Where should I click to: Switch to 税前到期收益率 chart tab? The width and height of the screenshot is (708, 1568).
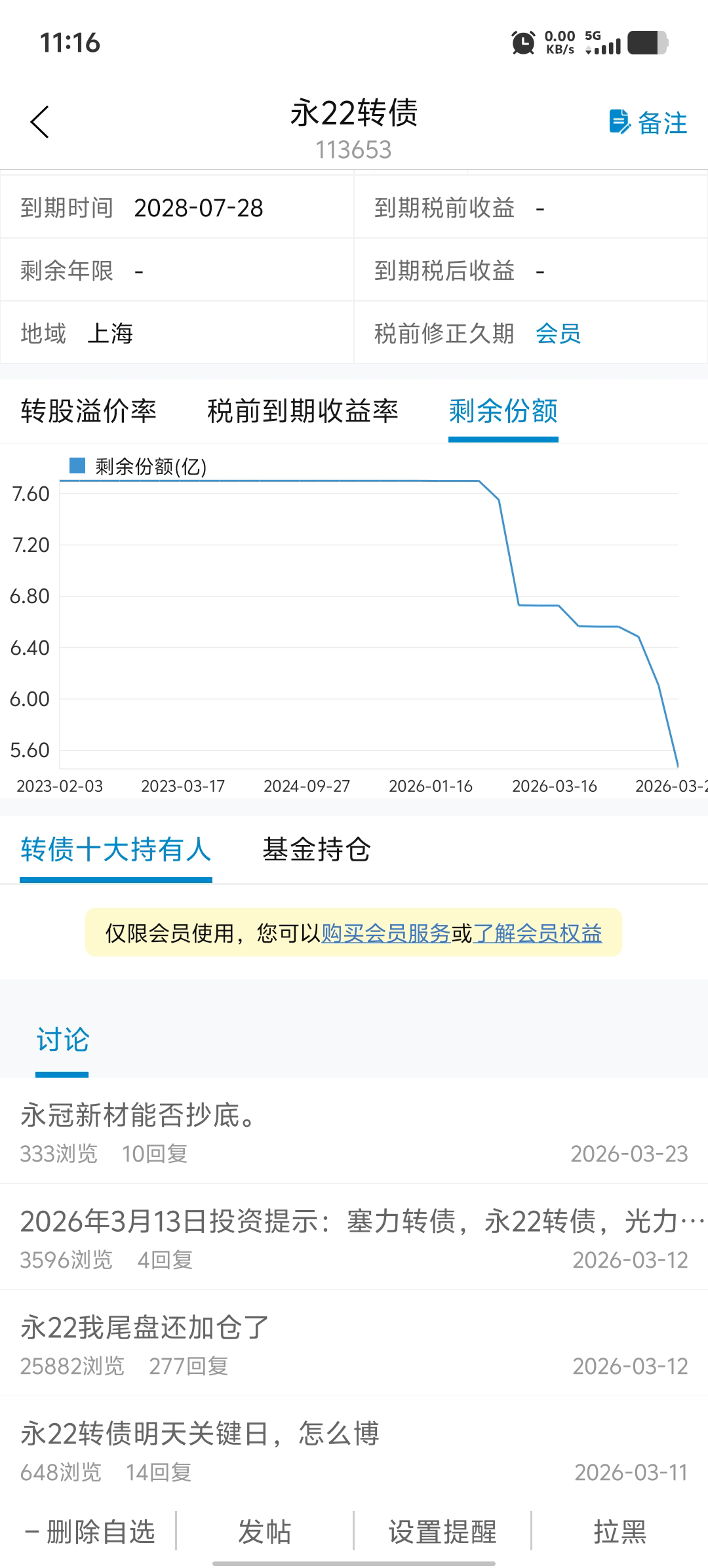tap(302, 411)
